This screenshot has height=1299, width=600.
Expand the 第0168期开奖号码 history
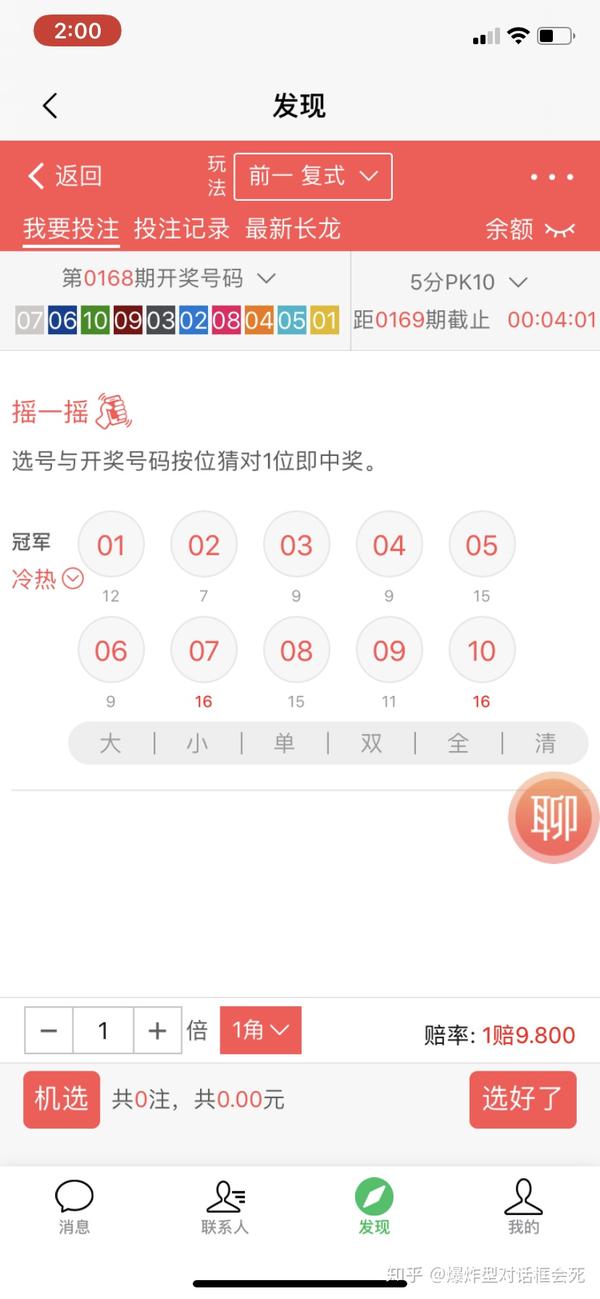tap(170, 279)
